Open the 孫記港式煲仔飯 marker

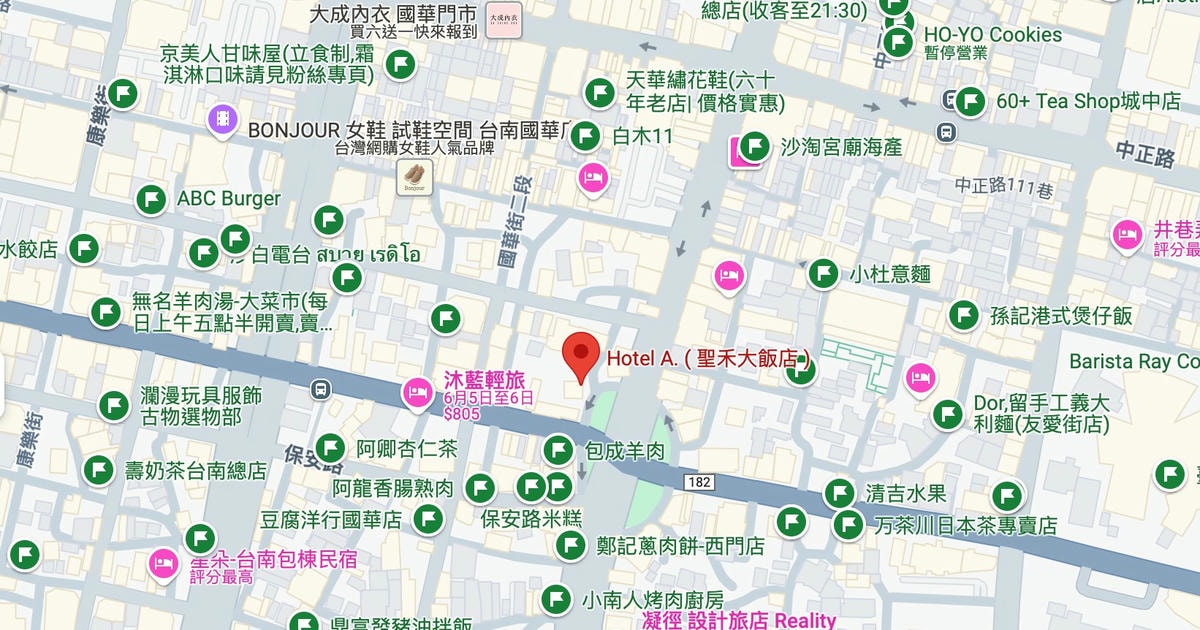pos(964,315)
